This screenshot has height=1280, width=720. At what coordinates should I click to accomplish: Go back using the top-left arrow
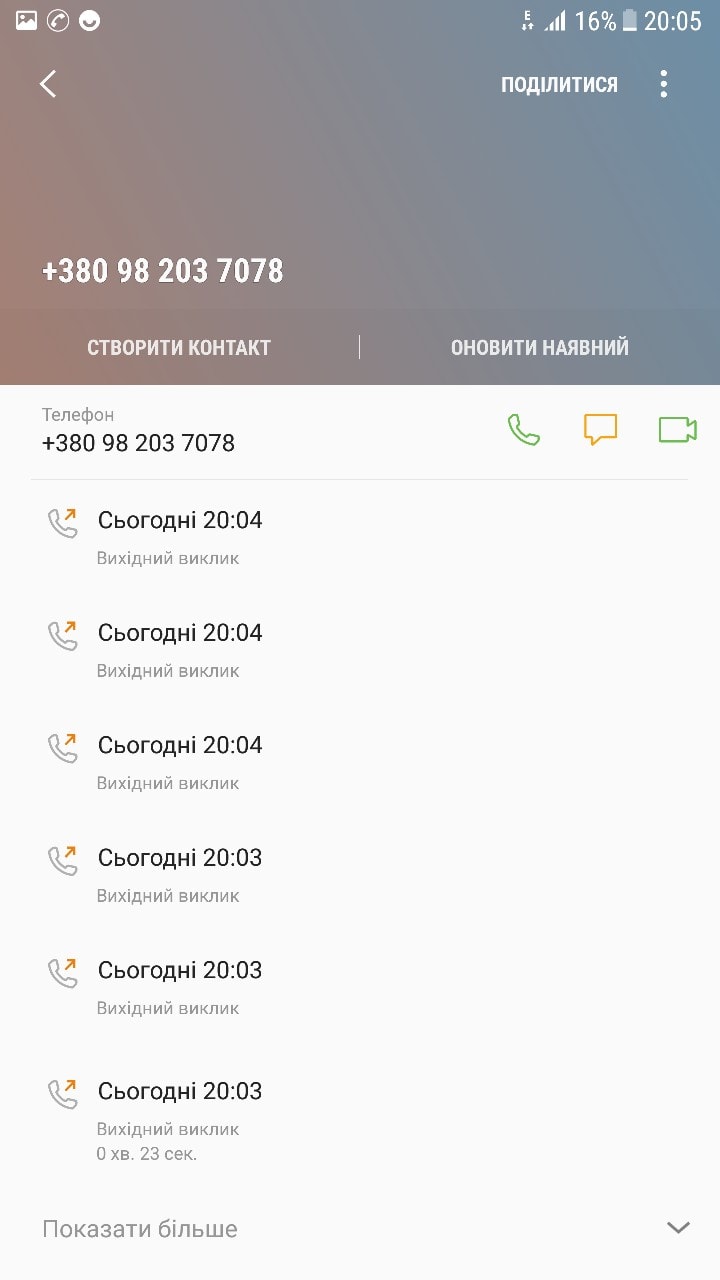click(48, 84)
